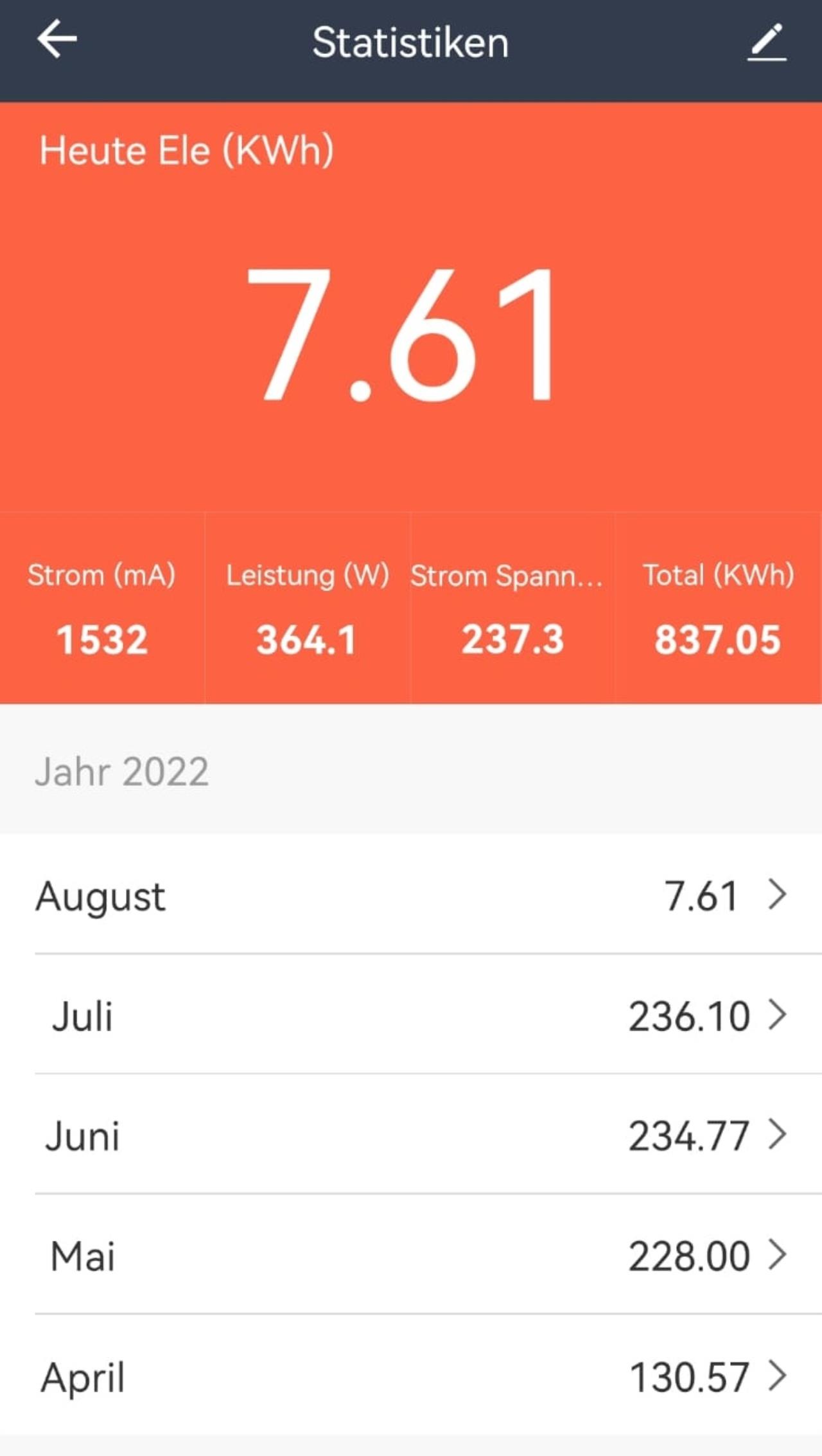Screen dimensions: 822x1456
Task: Tap the edit pencil icon
Action: tap(767, 42)
